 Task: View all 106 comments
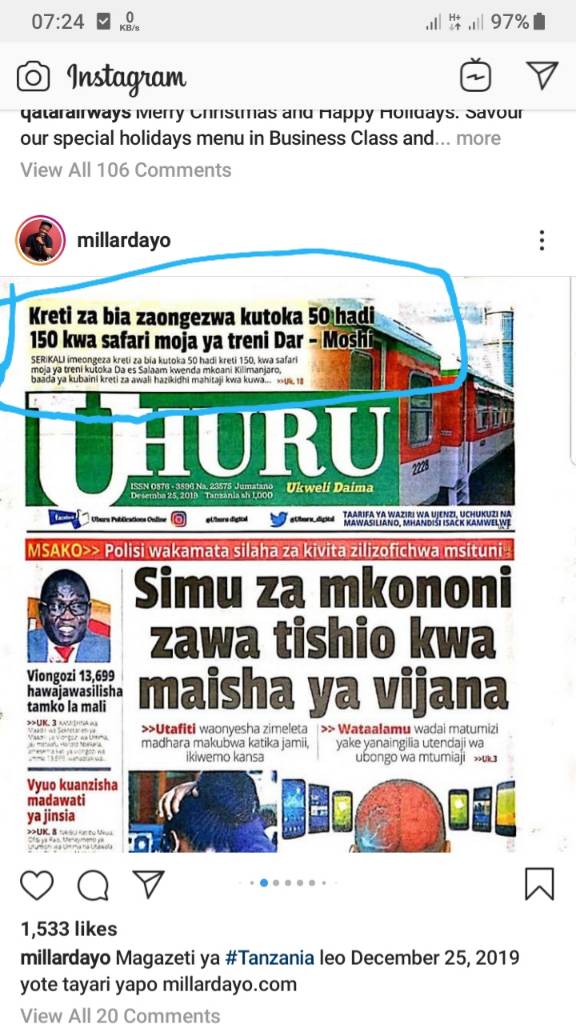click(126, 170)
